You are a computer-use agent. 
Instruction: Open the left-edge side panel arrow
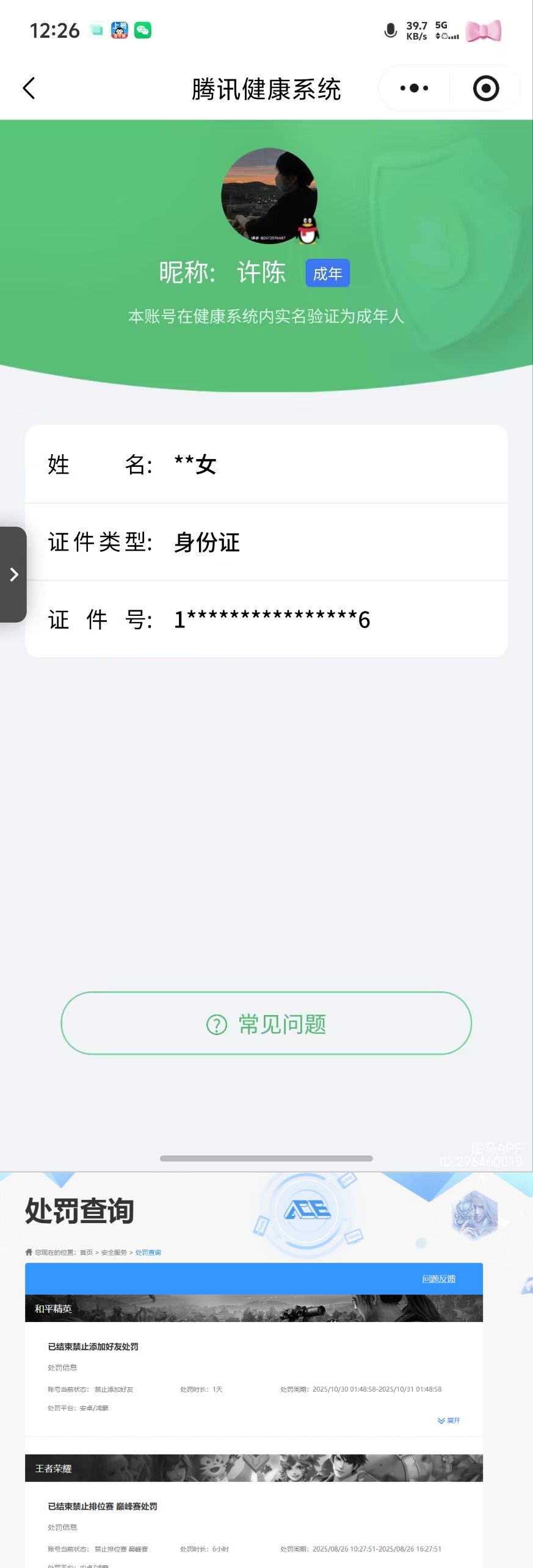click(13, 574)
